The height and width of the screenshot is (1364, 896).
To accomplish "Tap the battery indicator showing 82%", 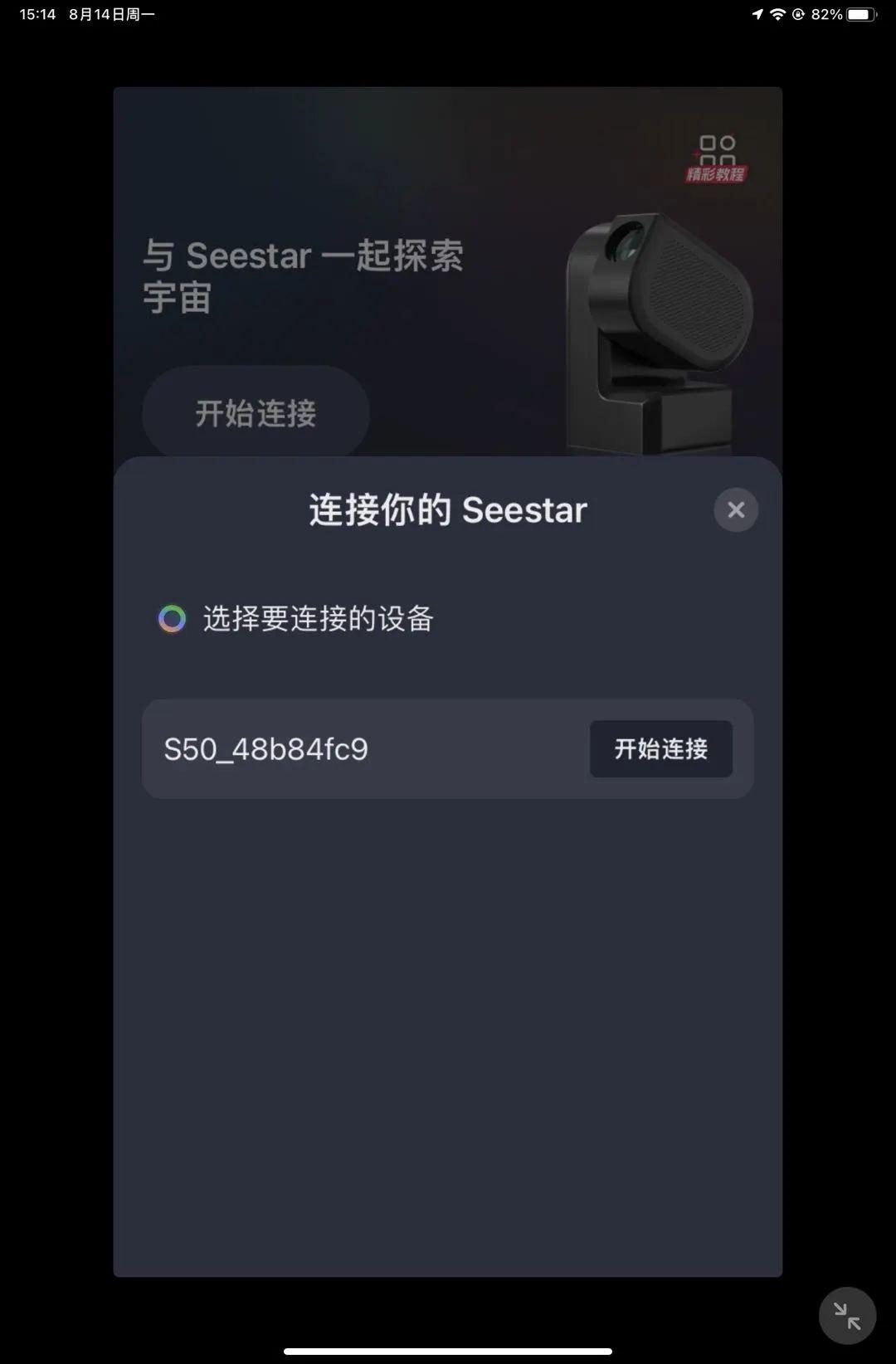I will click(x=838, y=13).
